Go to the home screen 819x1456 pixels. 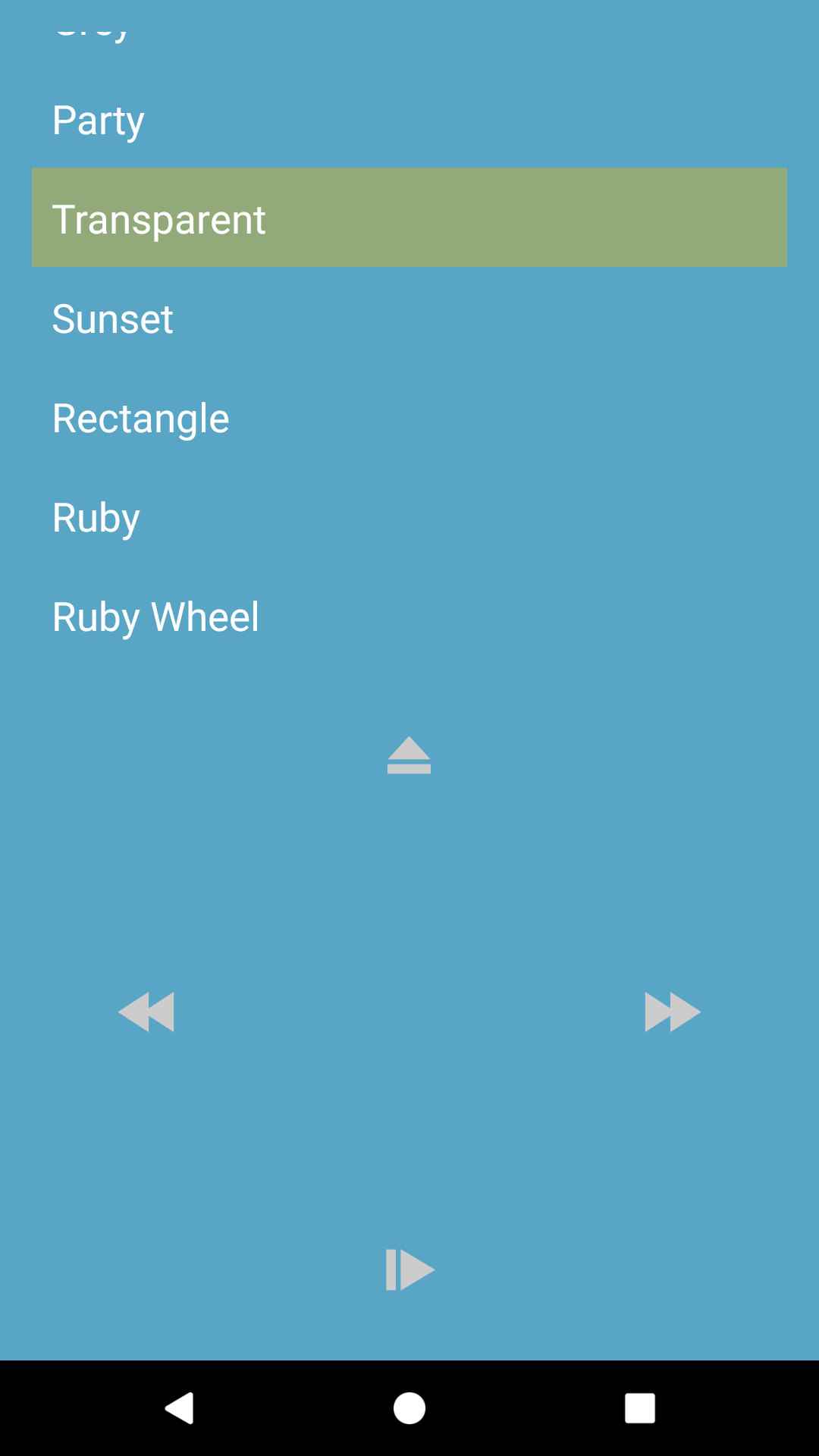pyautogui.click(x=409, y=1408)
